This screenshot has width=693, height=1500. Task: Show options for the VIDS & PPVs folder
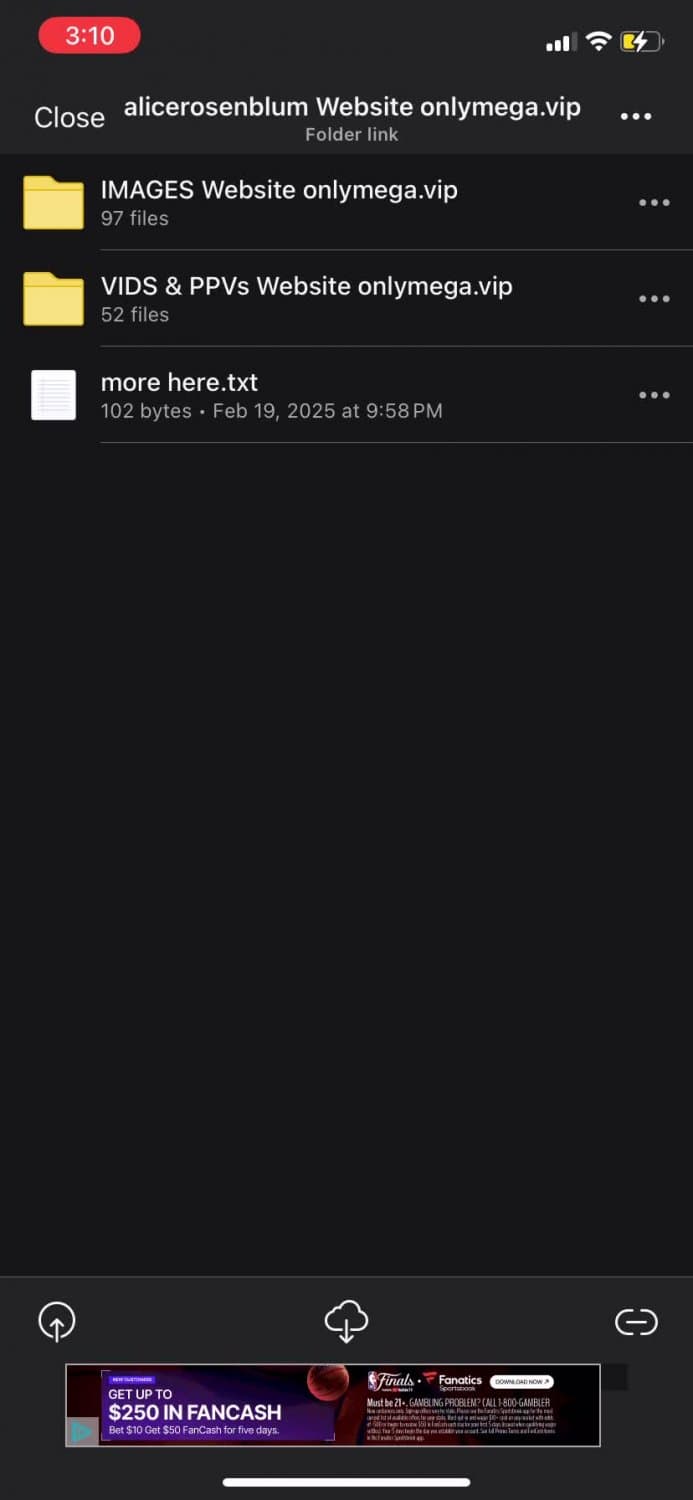[x=654, y=298]
